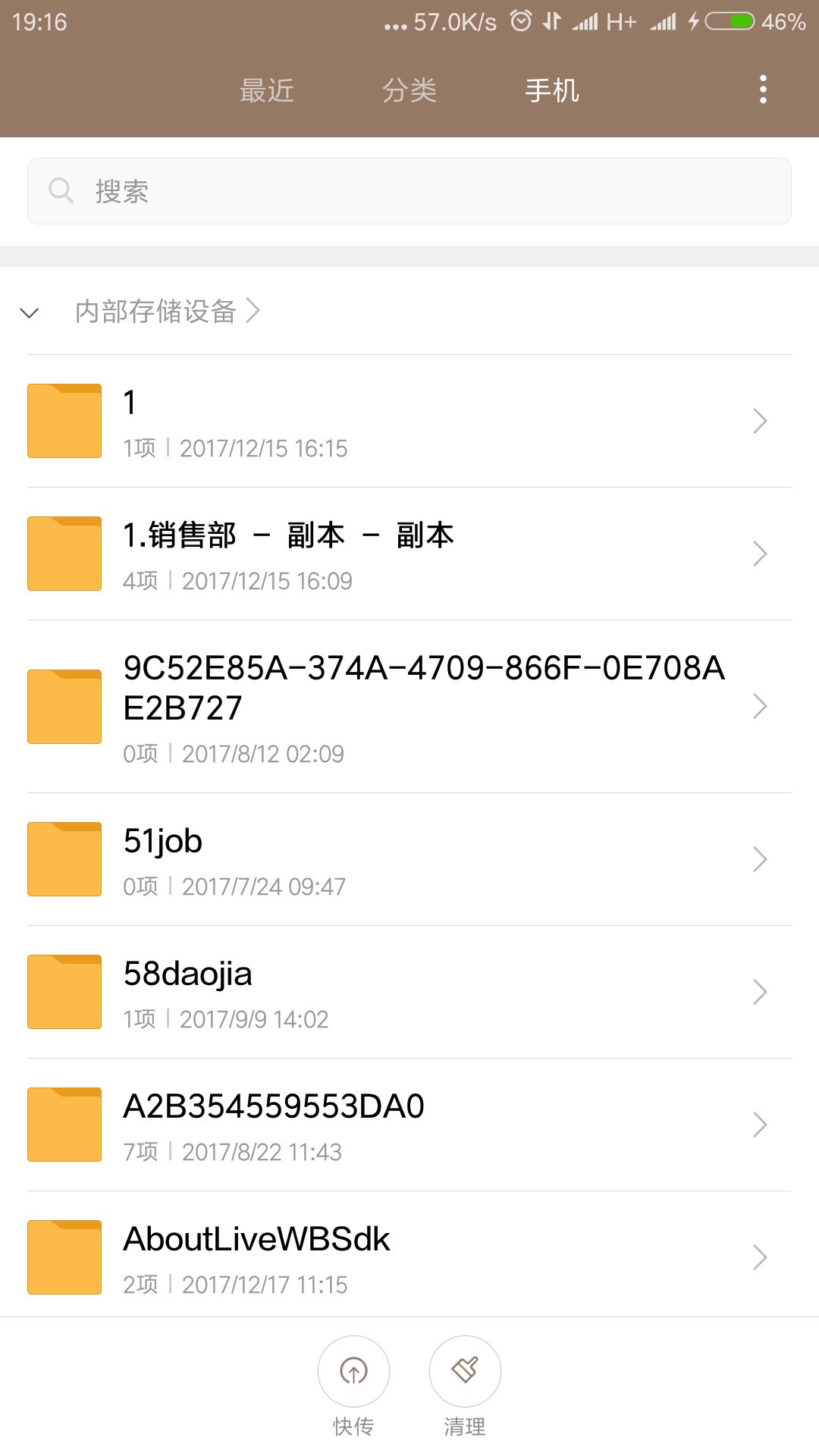Open the folder named 1
The height and width of the screenshot is (1456, 819).
click(409, 421)
